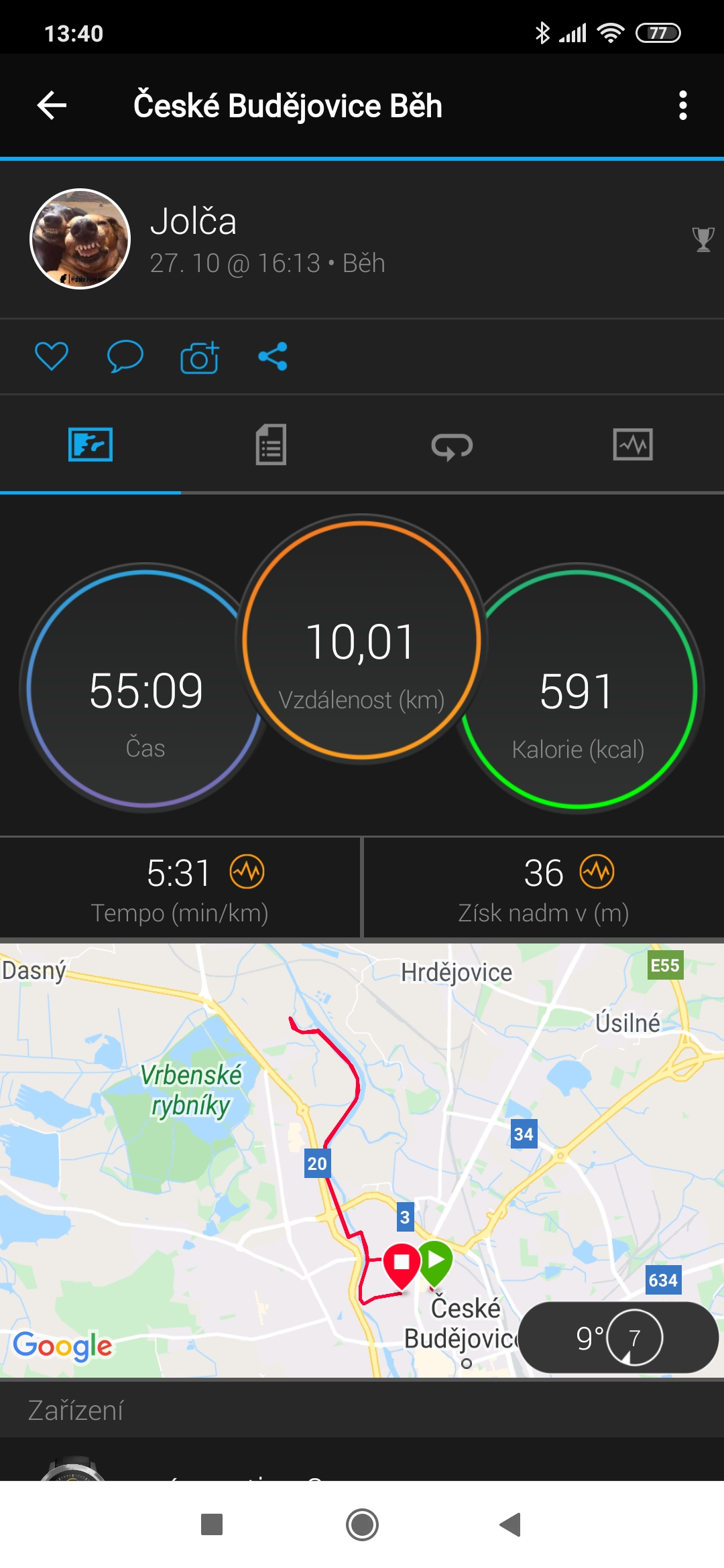
Task: Open the three-dot overflow menu
Action: (x=682, y=105)
